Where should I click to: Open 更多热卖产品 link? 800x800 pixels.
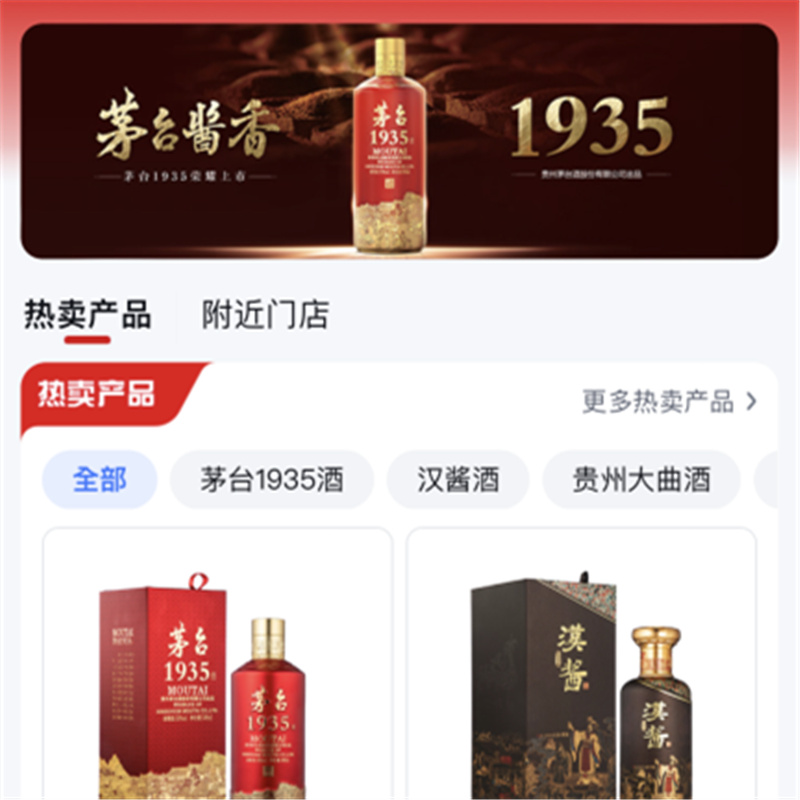[669, 402]
